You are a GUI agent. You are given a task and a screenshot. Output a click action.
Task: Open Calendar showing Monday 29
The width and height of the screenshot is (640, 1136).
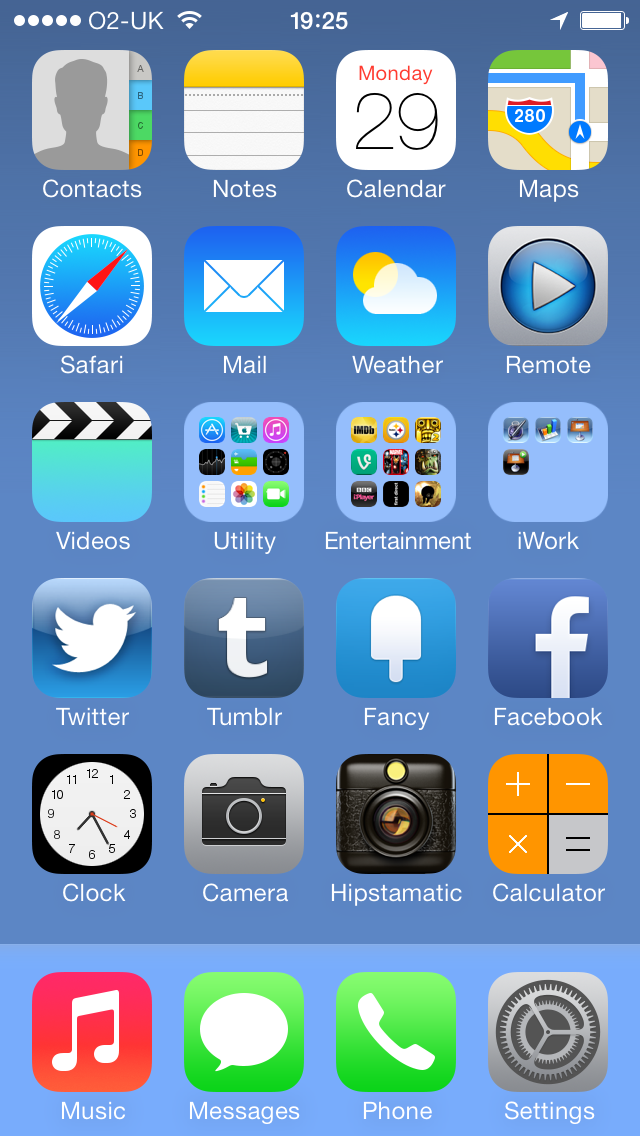click(396, 109)
